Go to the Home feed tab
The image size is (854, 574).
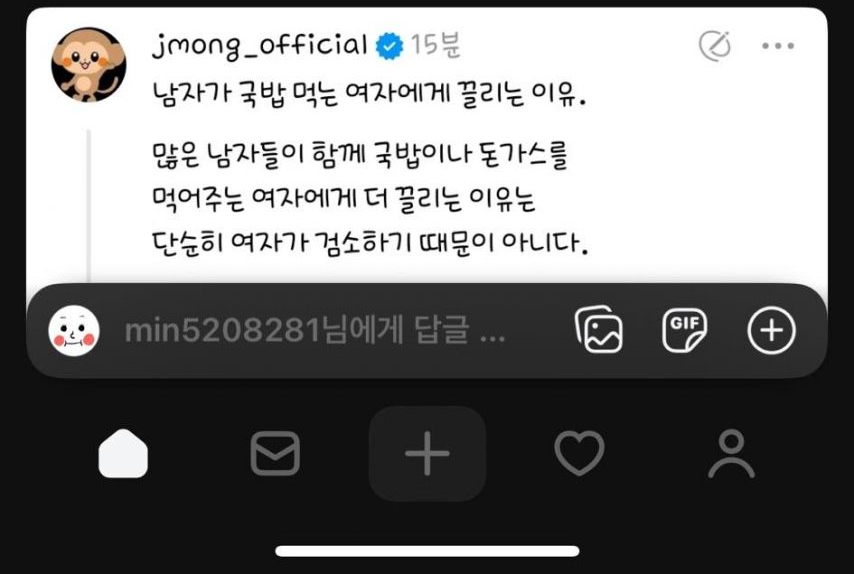point(123,455)
